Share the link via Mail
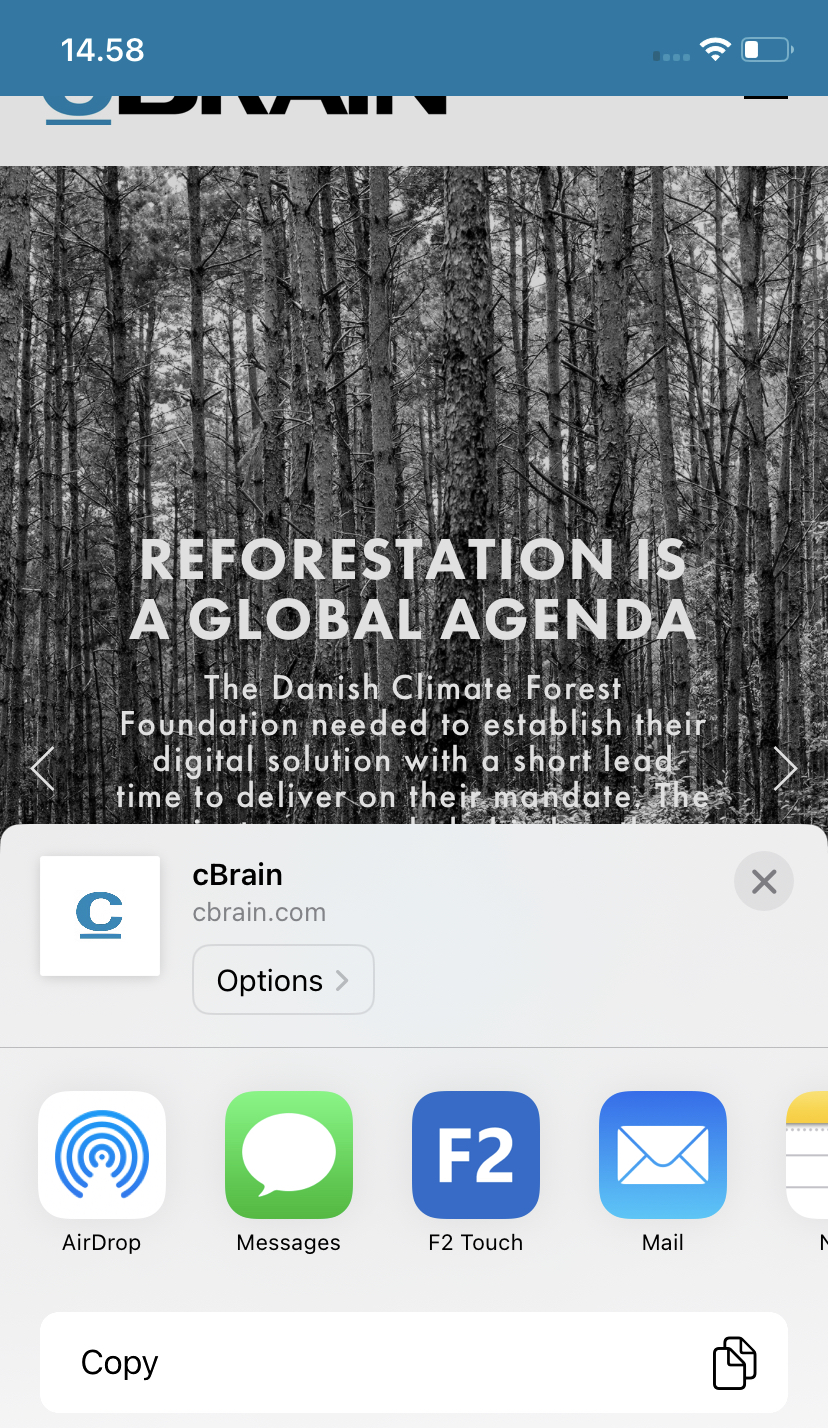 662,1155
